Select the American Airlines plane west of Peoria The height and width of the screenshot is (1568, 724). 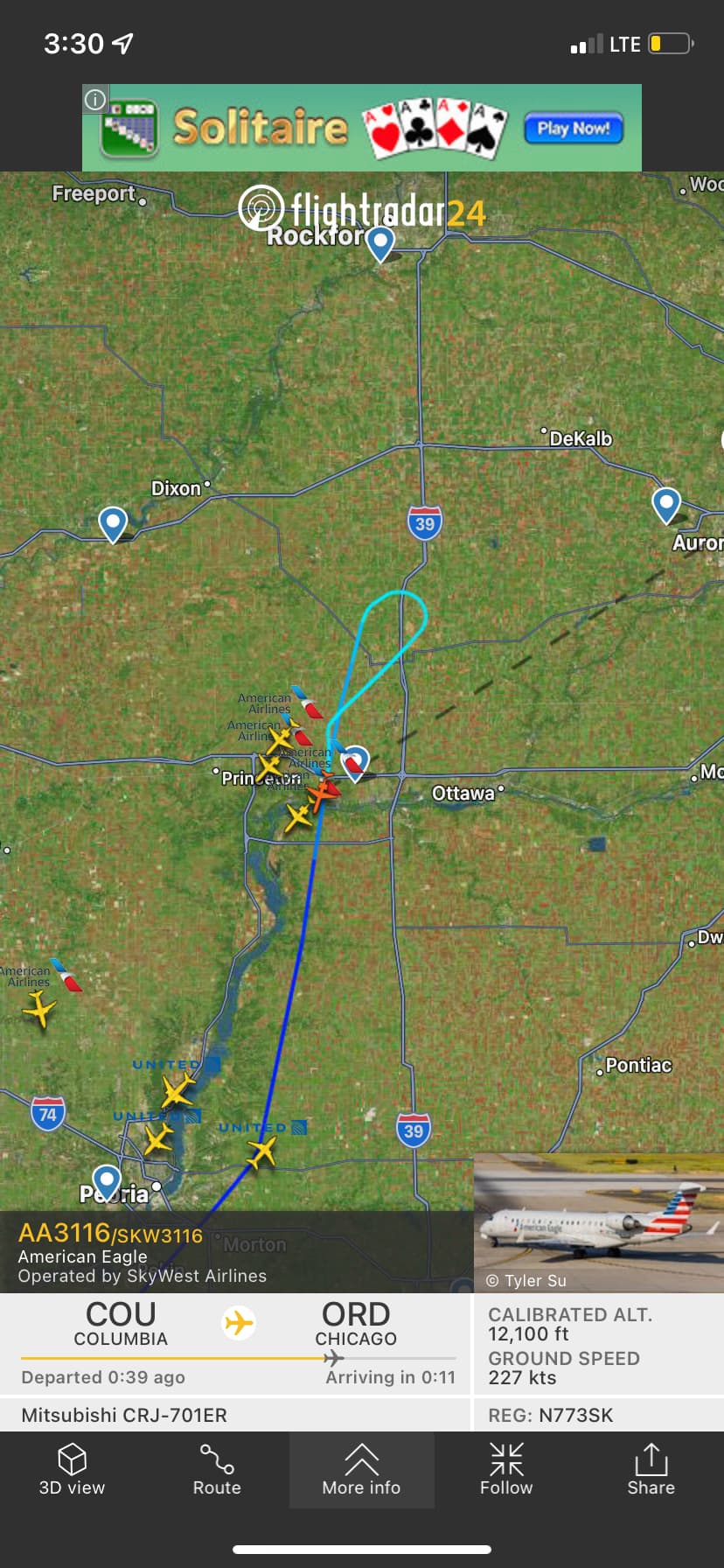pyautogui.click(x=39, y=1011)
